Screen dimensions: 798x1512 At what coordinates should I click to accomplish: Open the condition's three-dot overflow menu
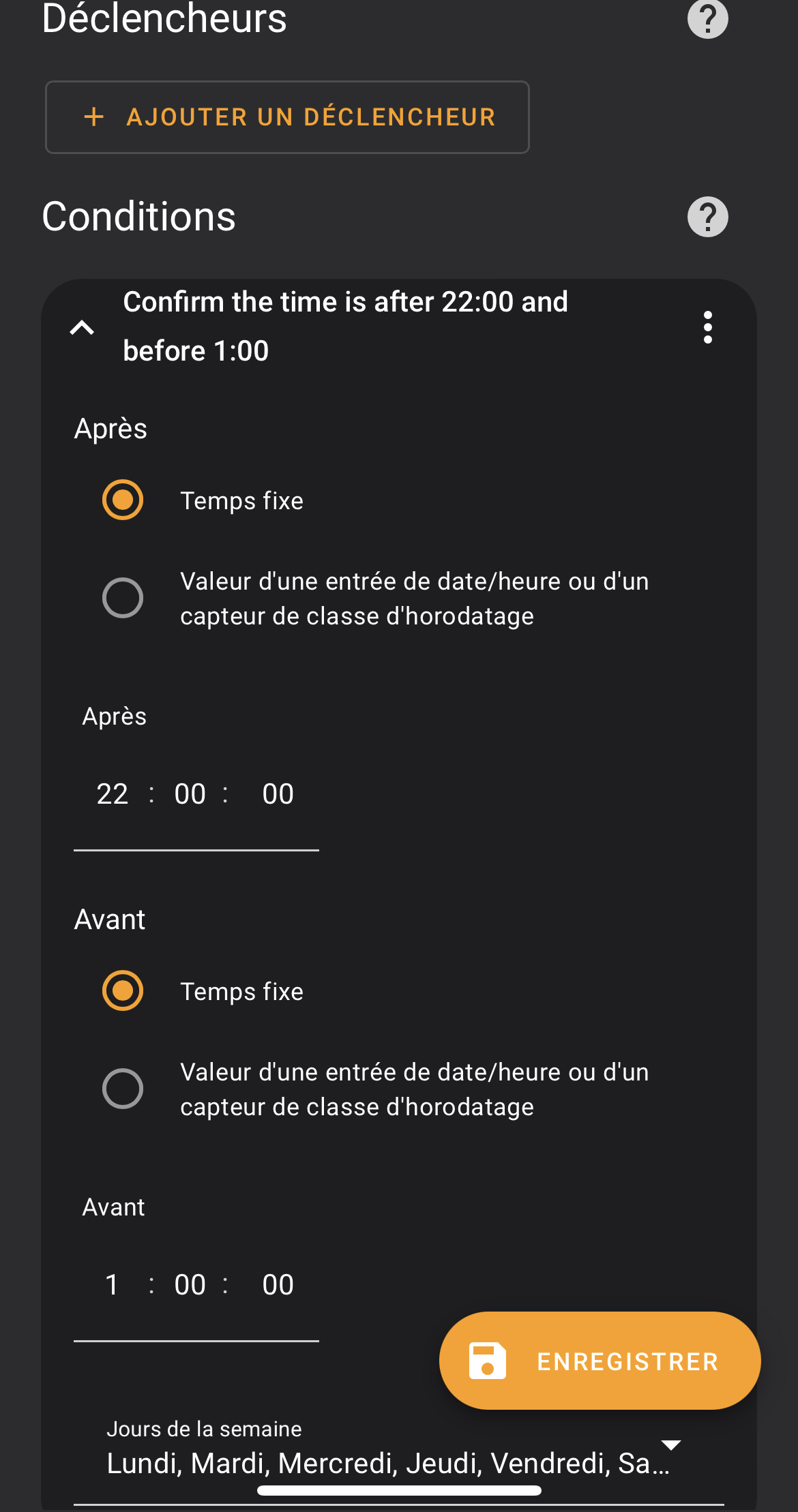[x=707, y=327]
